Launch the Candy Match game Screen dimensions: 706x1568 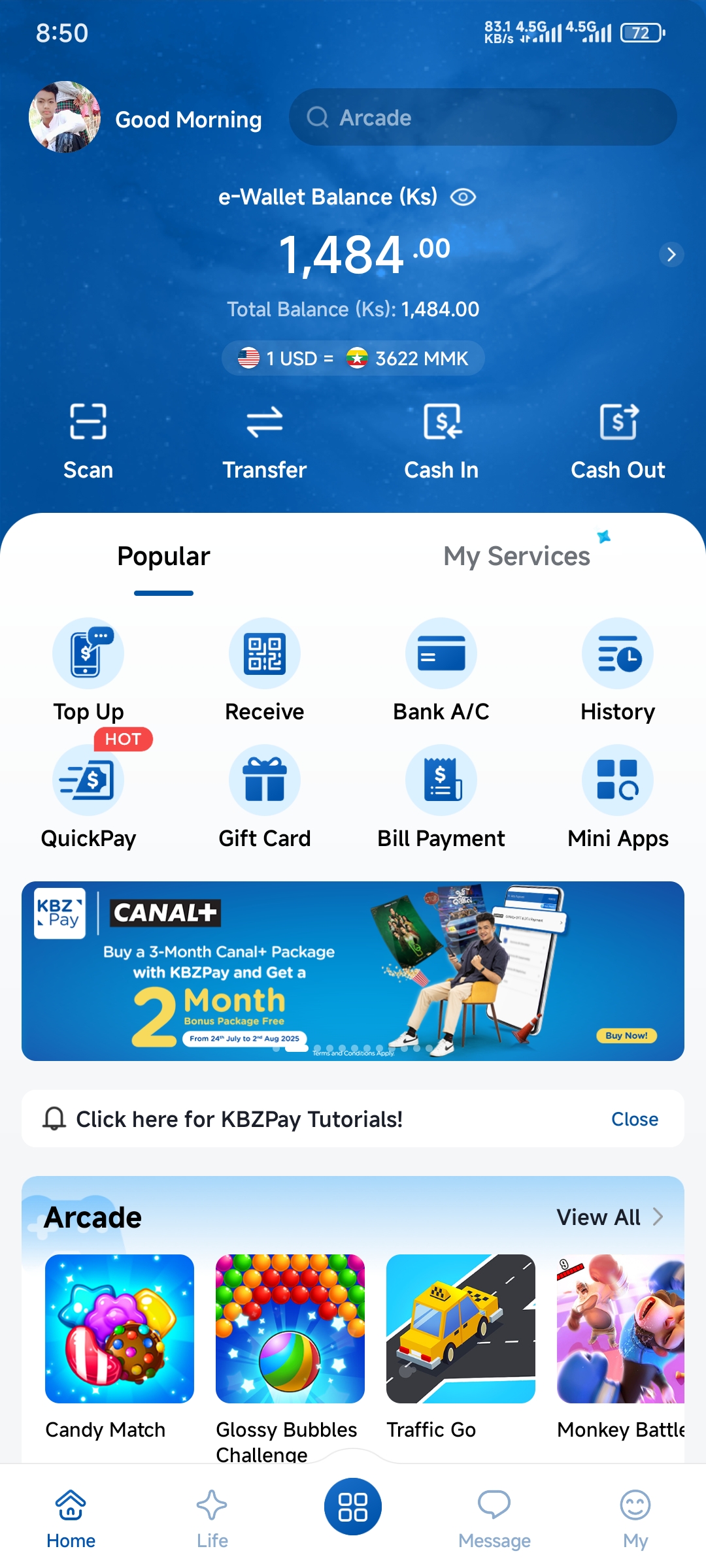coord(120,1329)
